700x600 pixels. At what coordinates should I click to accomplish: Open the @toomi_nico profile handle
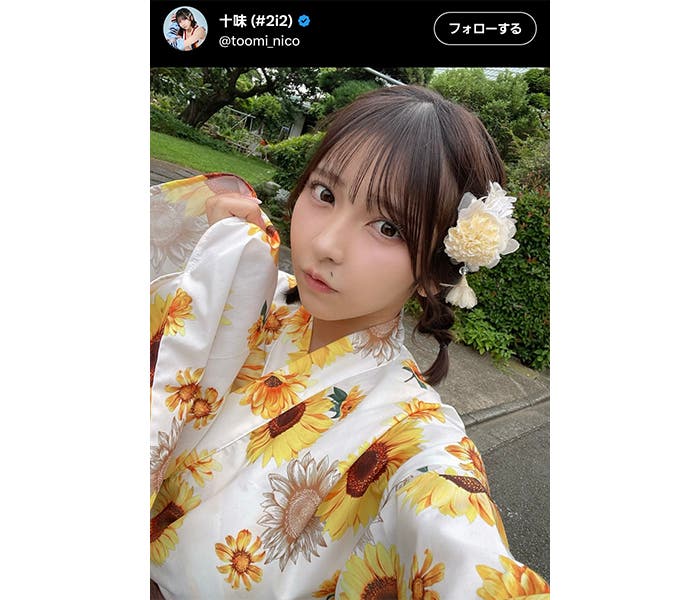[x=259, y=41]
